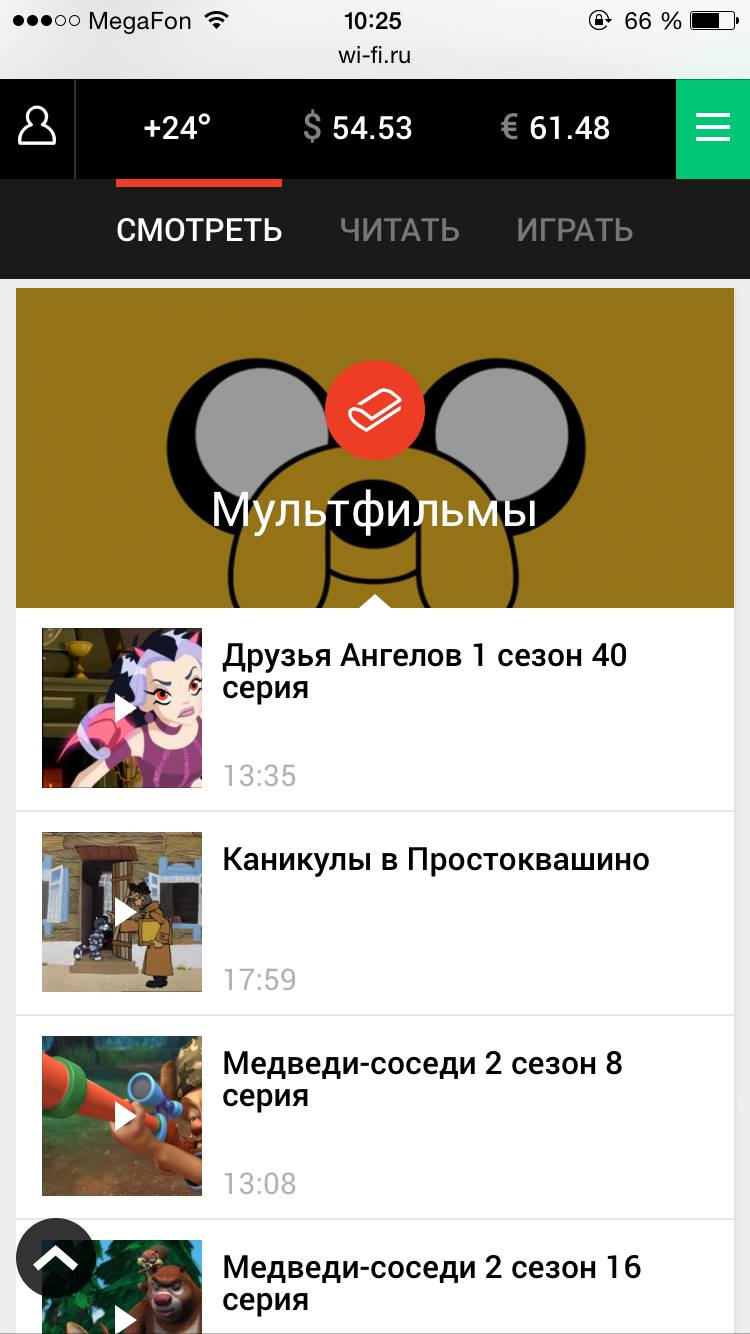Tap the scroll-to-top arrow button
This screenshot has height=1334, width=750.
(x=56, y=1258)
